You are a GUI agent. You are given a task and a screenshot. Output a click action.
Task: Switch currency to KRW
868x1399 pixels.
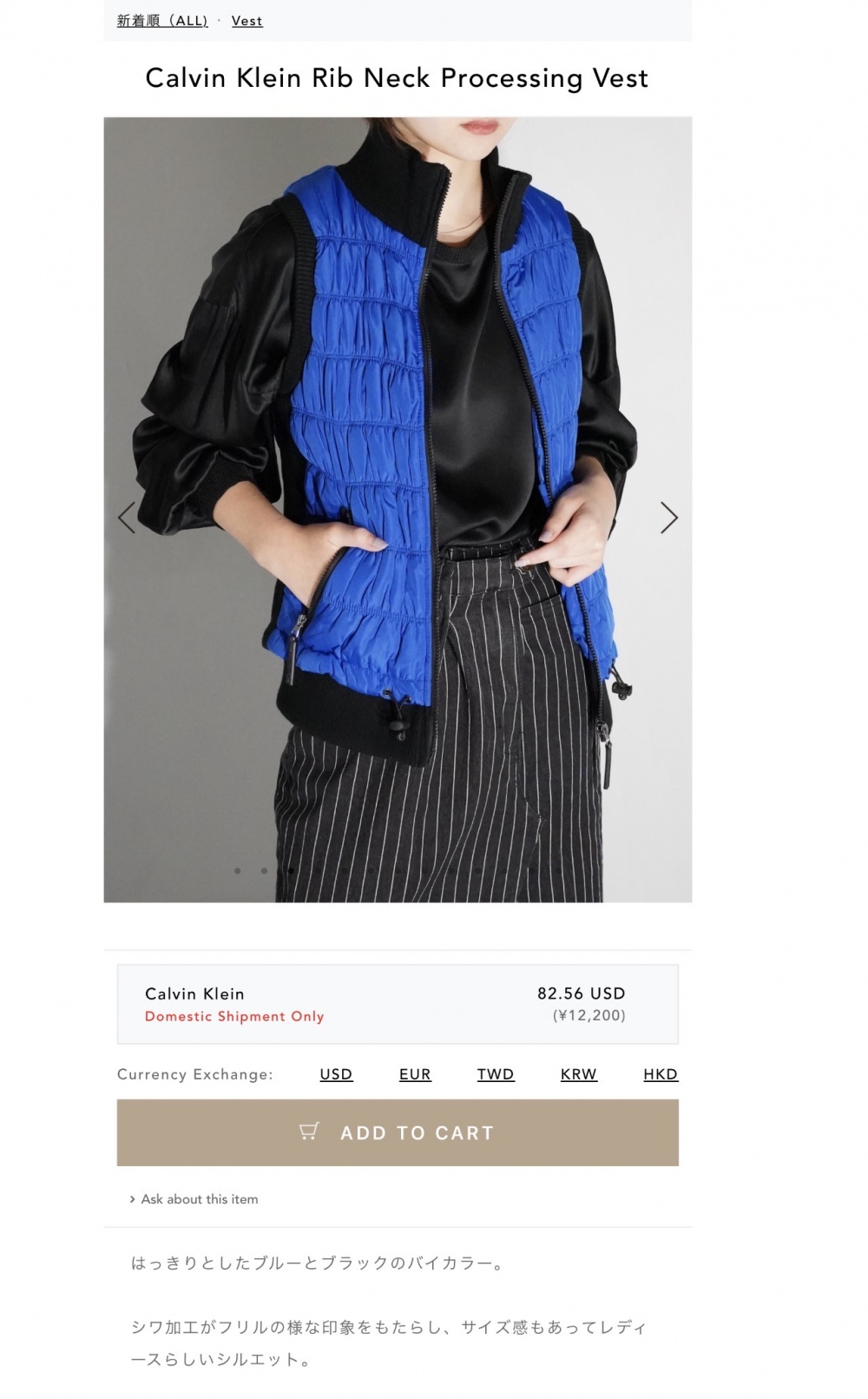[x=579, y=1074]
